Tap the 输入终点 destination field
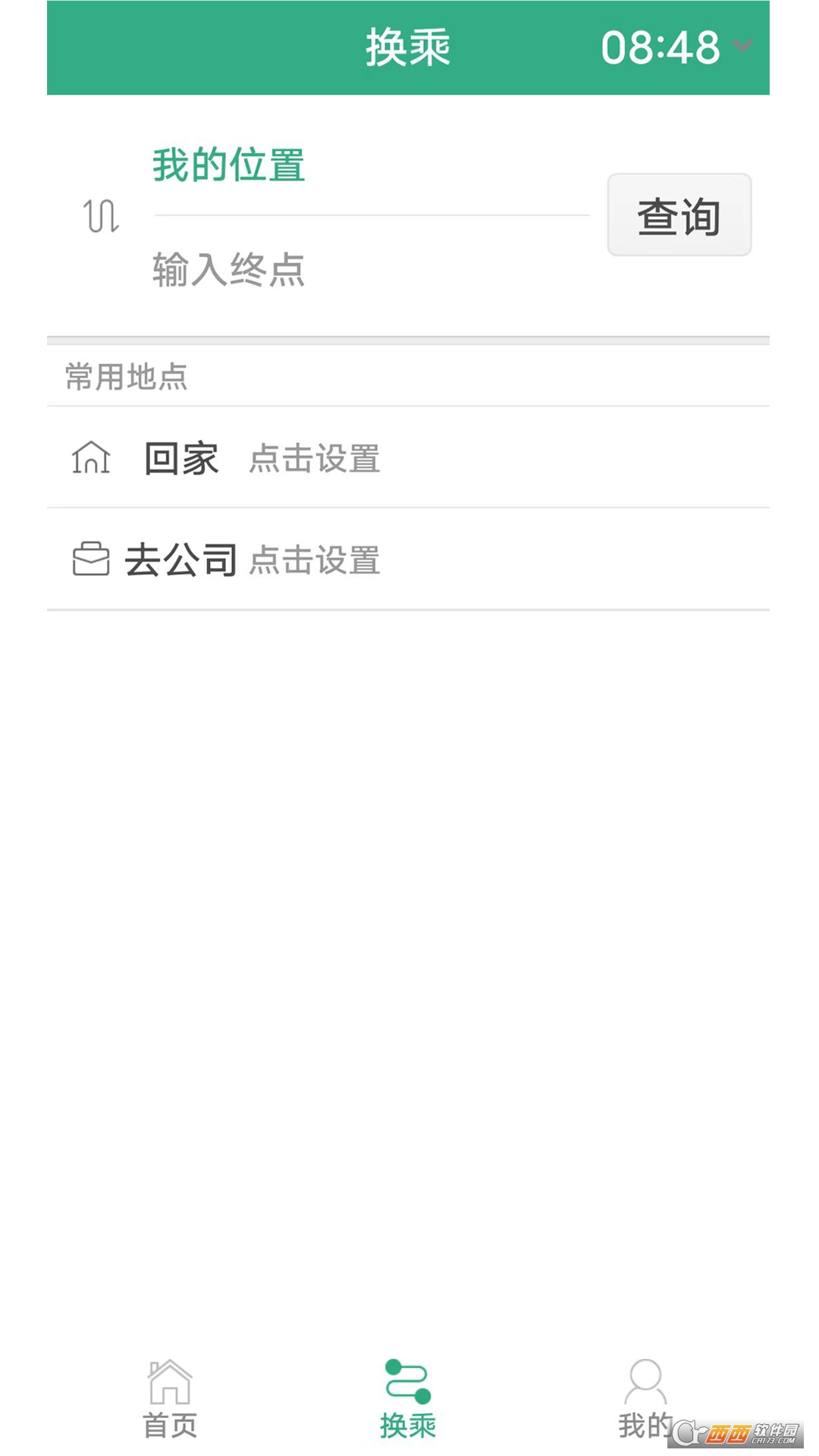The image size is (819, 1456). [370, 270]
